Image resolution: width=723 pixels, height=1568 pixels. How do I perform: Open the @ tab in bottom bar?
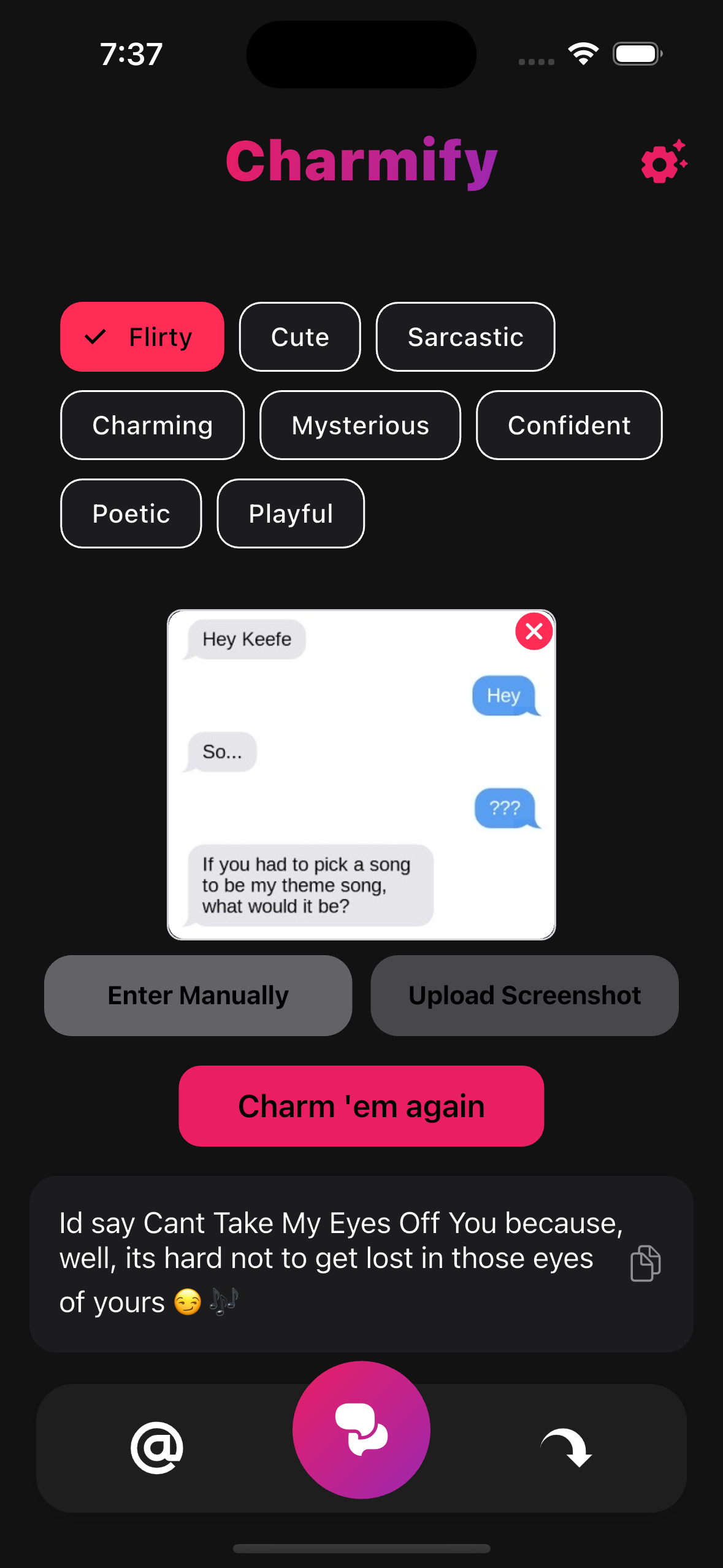157,1448
